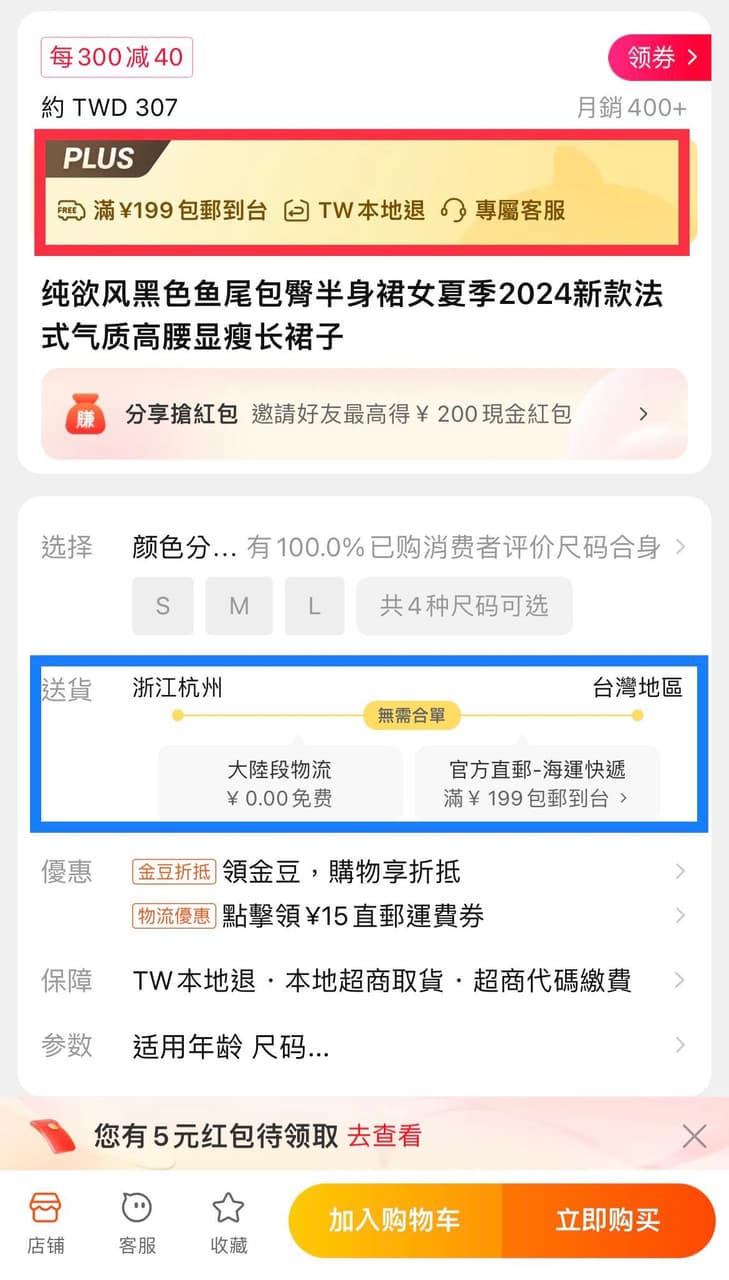Image resolution: width=729 pixels, height=1280 pixels.
Task: Select size S
Action: click(163, 606)
